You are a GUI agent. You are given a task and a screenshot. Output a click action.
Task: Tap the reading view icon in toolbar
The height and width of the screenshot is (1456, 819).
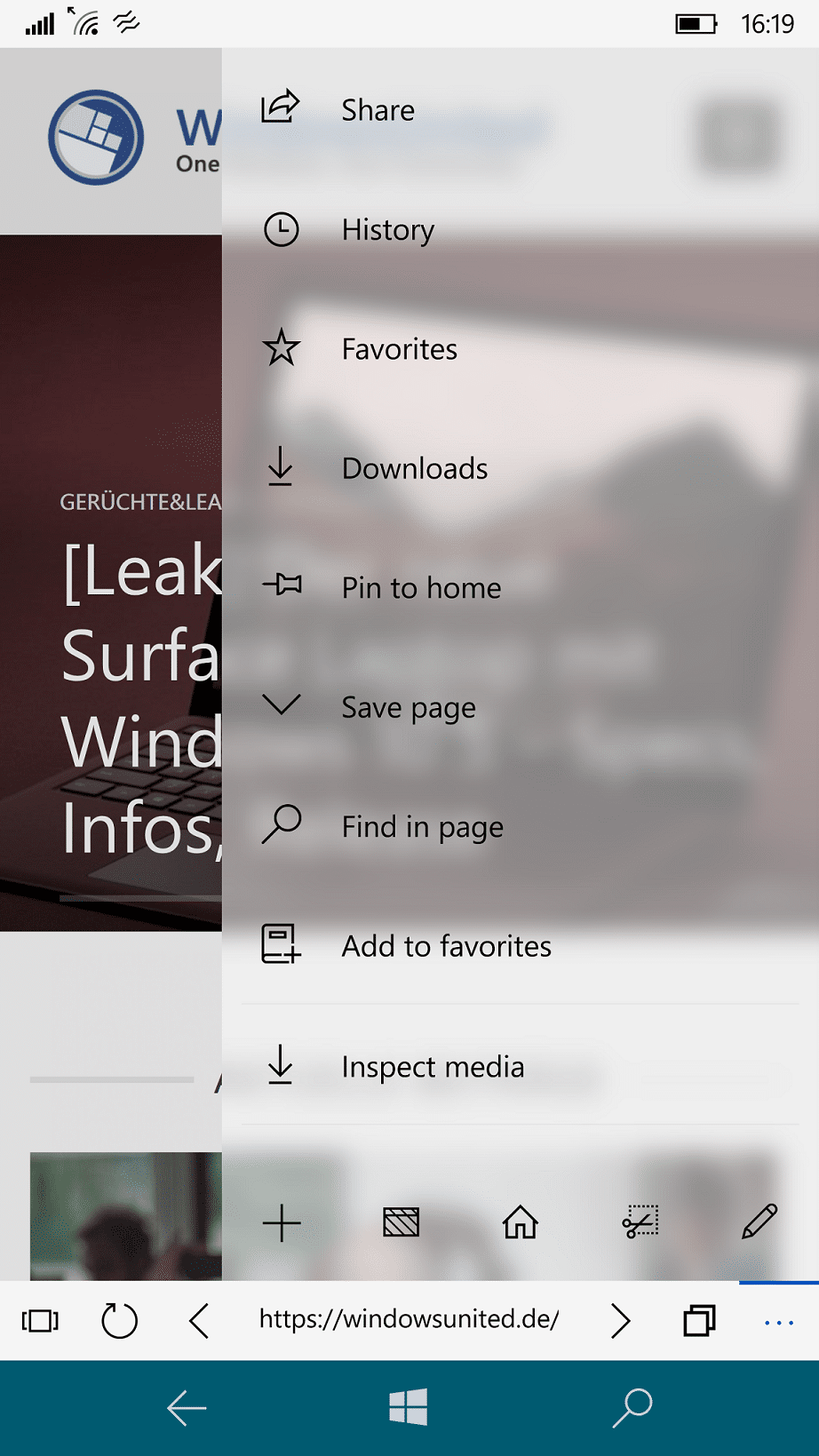click(x=40, y=1321)
